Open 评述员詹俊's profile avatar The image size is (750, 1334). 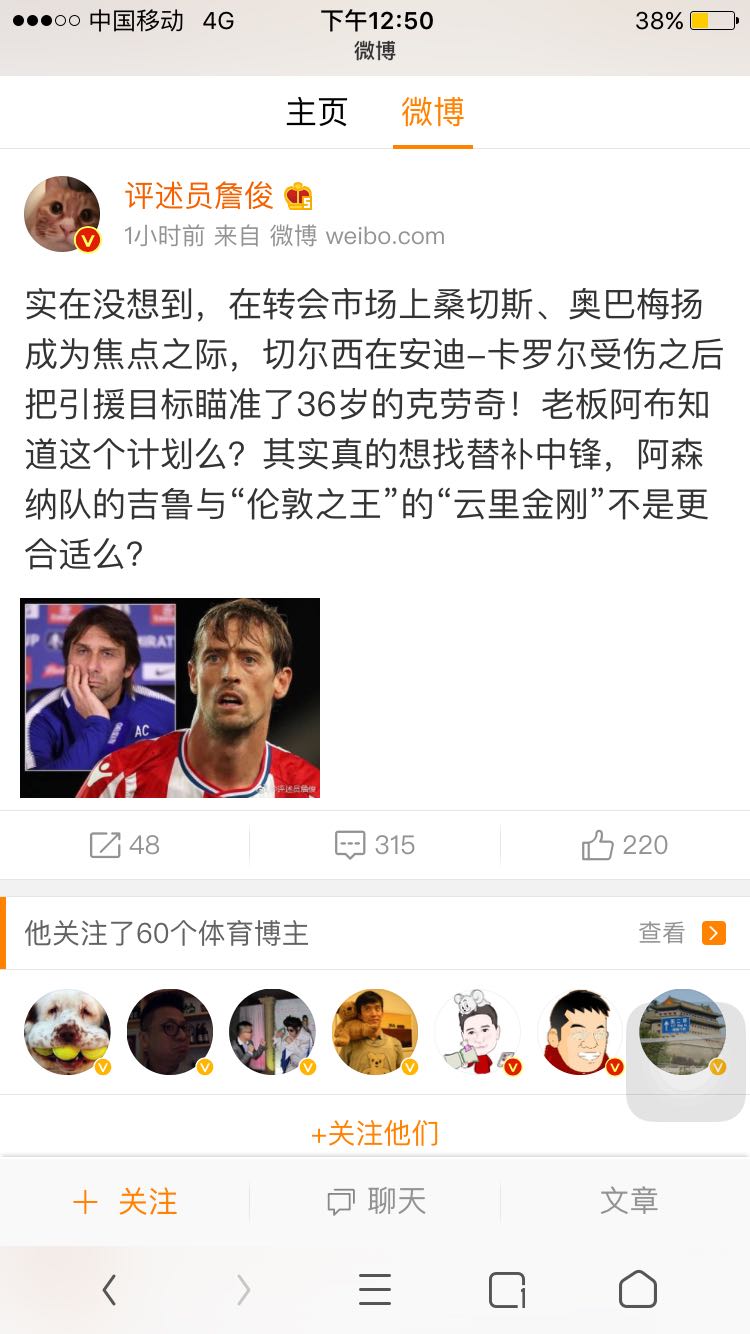[62, 214]
